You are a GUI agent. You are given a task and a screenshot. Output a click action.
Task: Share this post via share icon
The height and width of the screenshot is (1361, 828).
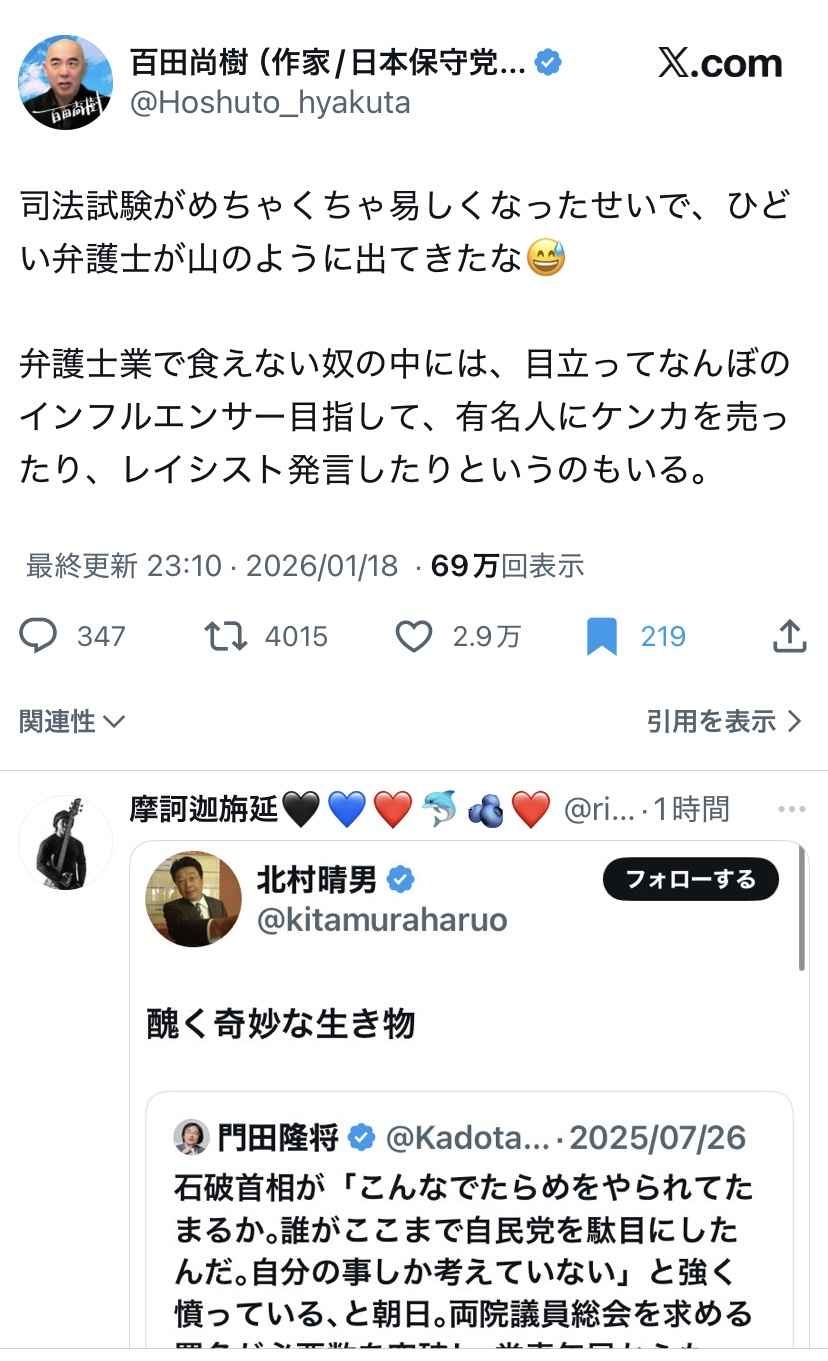(790, 636)
